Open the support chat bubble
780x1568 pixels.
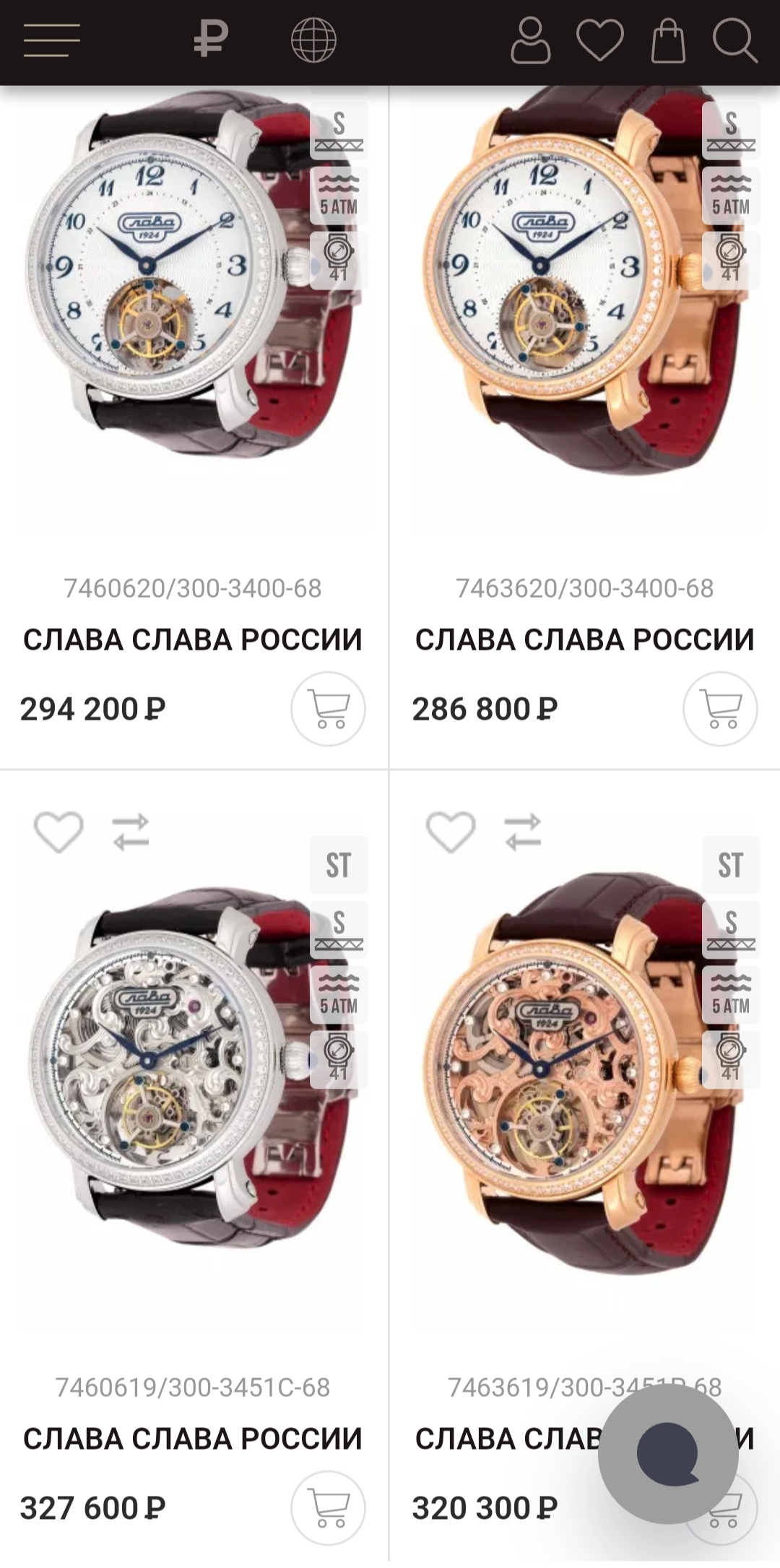(x=668, y=1453)
